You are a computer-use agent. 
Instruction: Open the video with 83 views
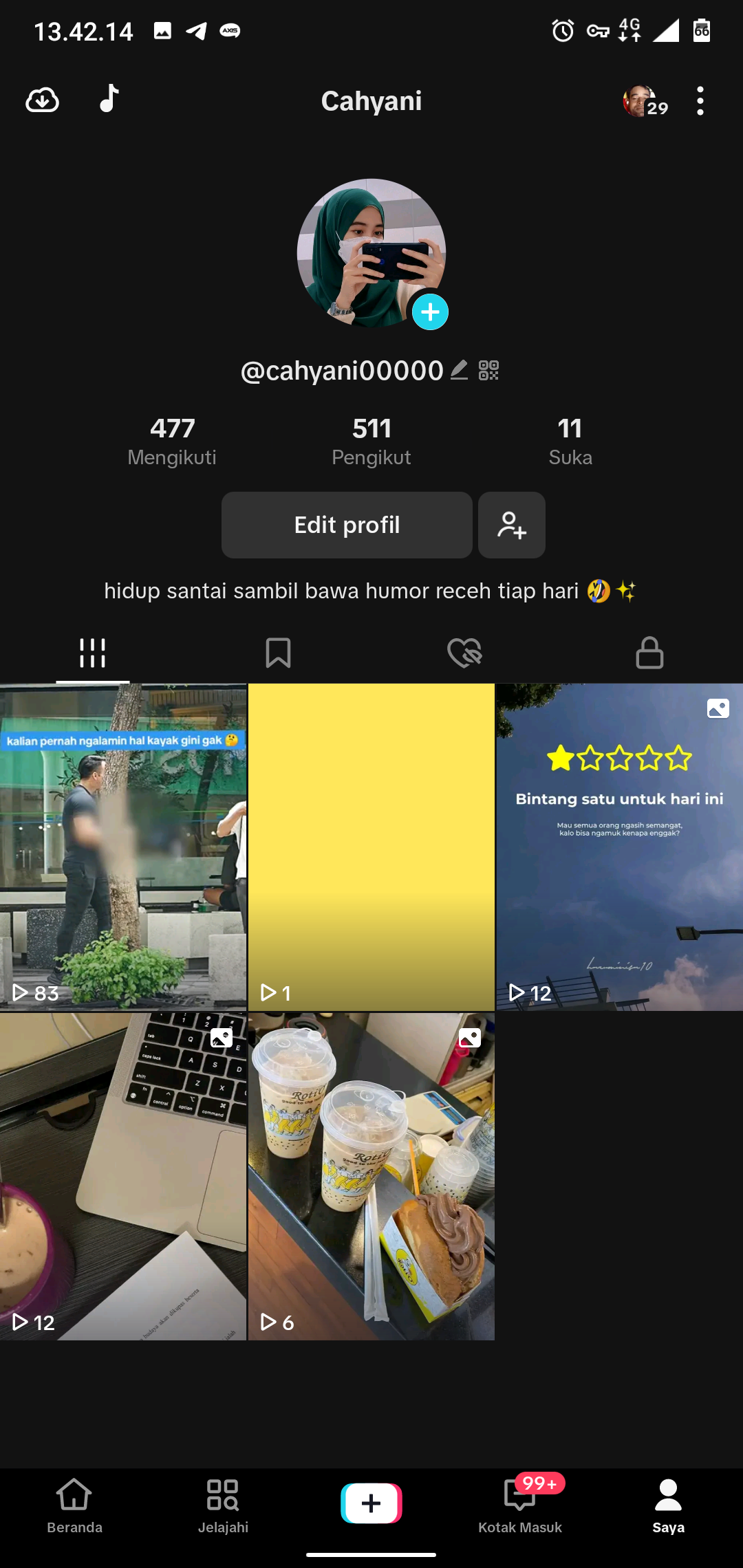[123, 847]
